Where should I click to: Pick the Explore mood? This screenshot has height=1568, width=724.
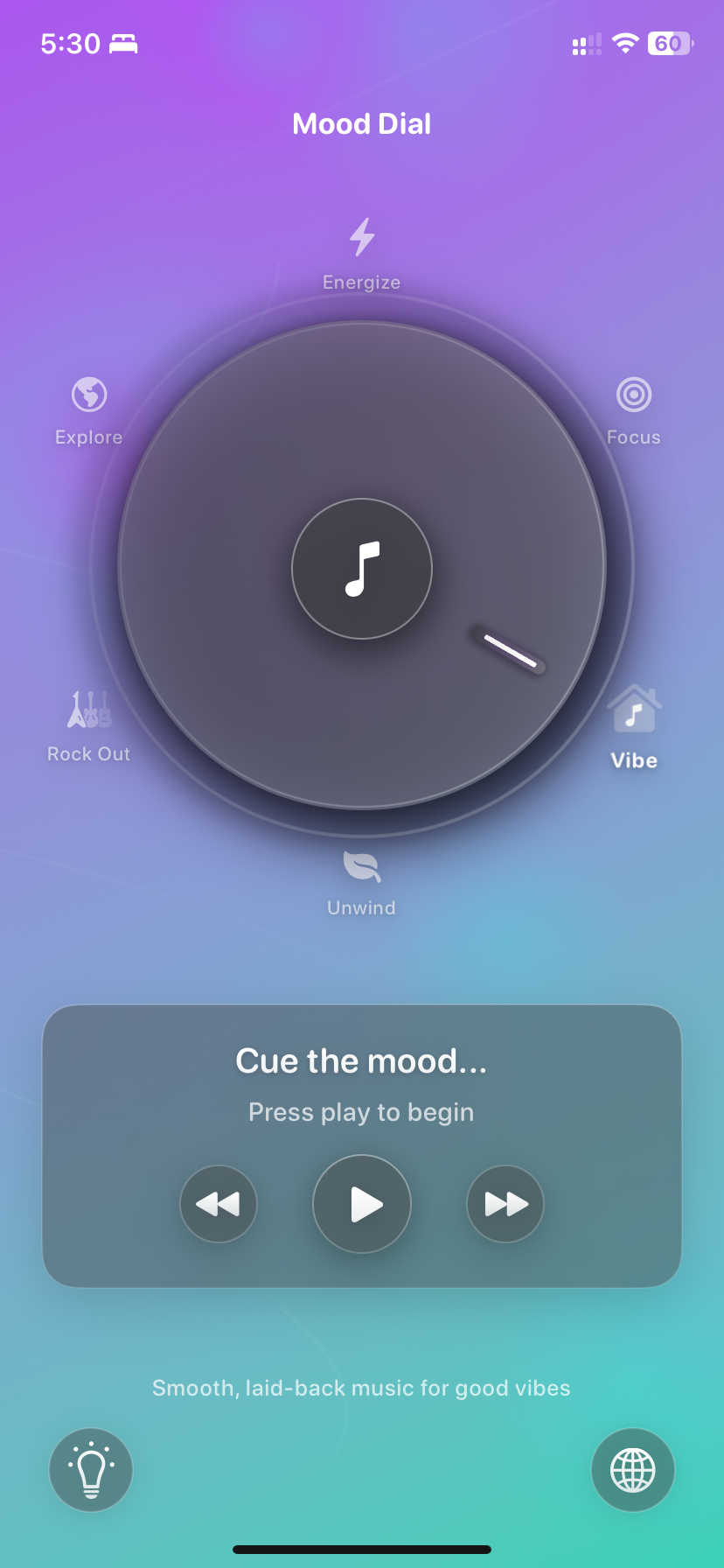pos(89,411)
